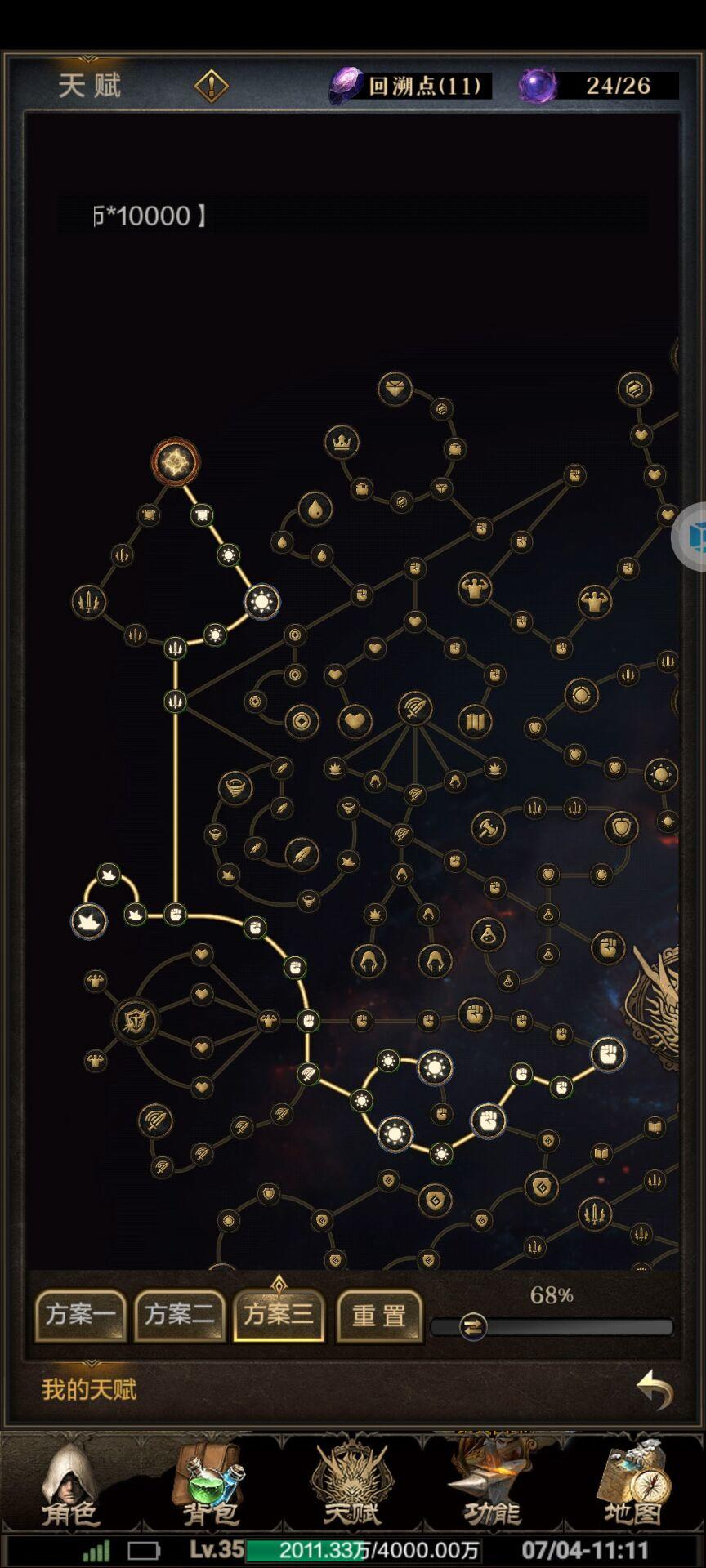This screenshot has width=706, height=1568.
Task: Tap the 回溯点 retrace points gem
Action: (346, 85)
